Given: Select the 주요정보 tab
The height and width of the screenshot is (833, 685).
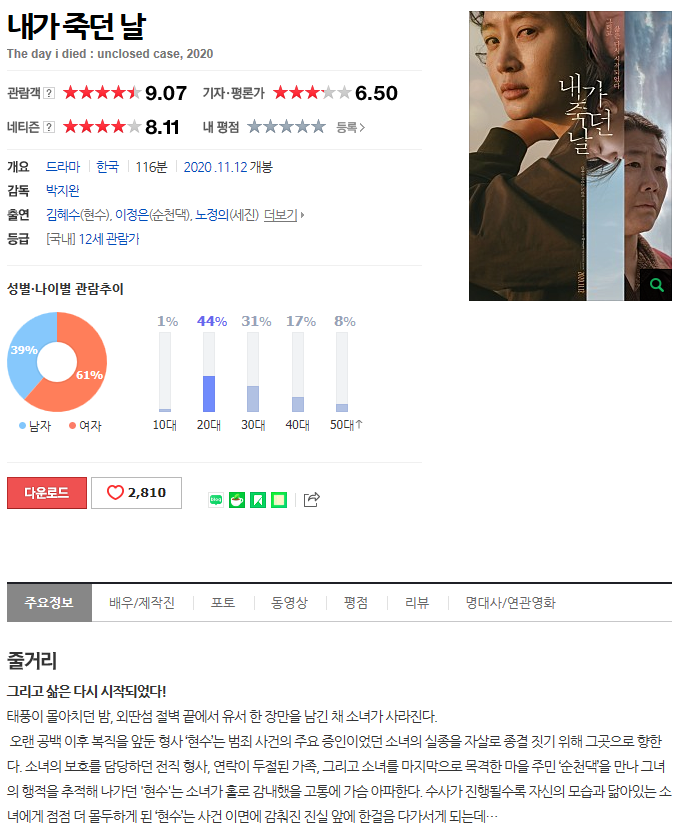Looking at the screenshot, I should 50,603.
